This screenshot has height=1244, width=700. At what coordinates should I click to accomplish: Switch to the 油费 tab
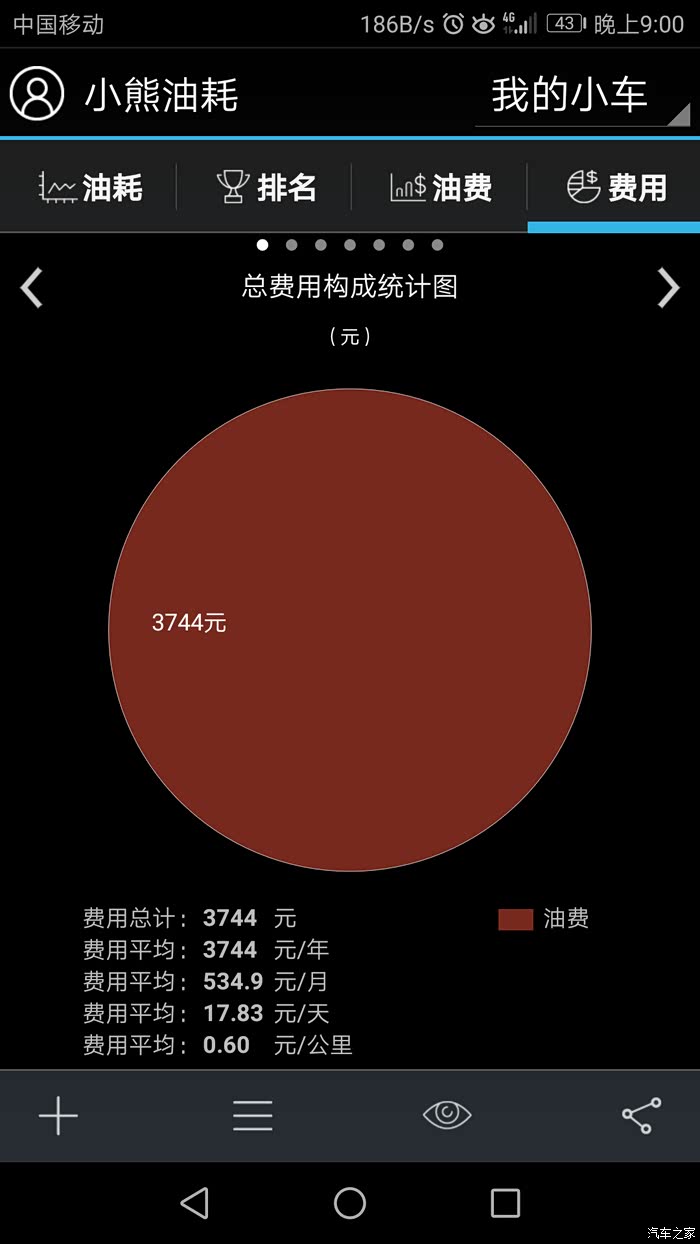(441, 187)
